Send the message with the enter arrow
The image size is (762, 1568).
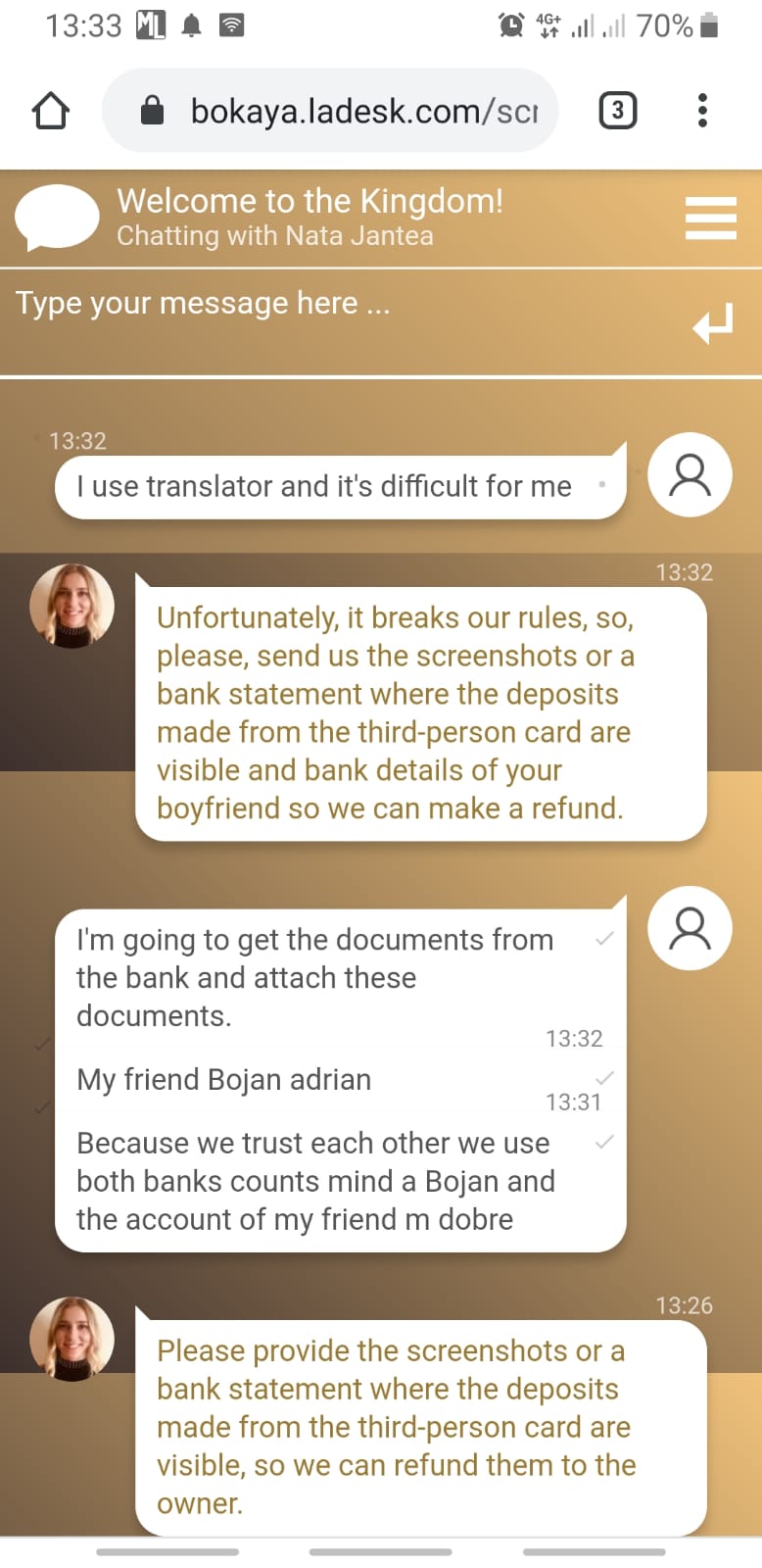(x=712, y=323)
